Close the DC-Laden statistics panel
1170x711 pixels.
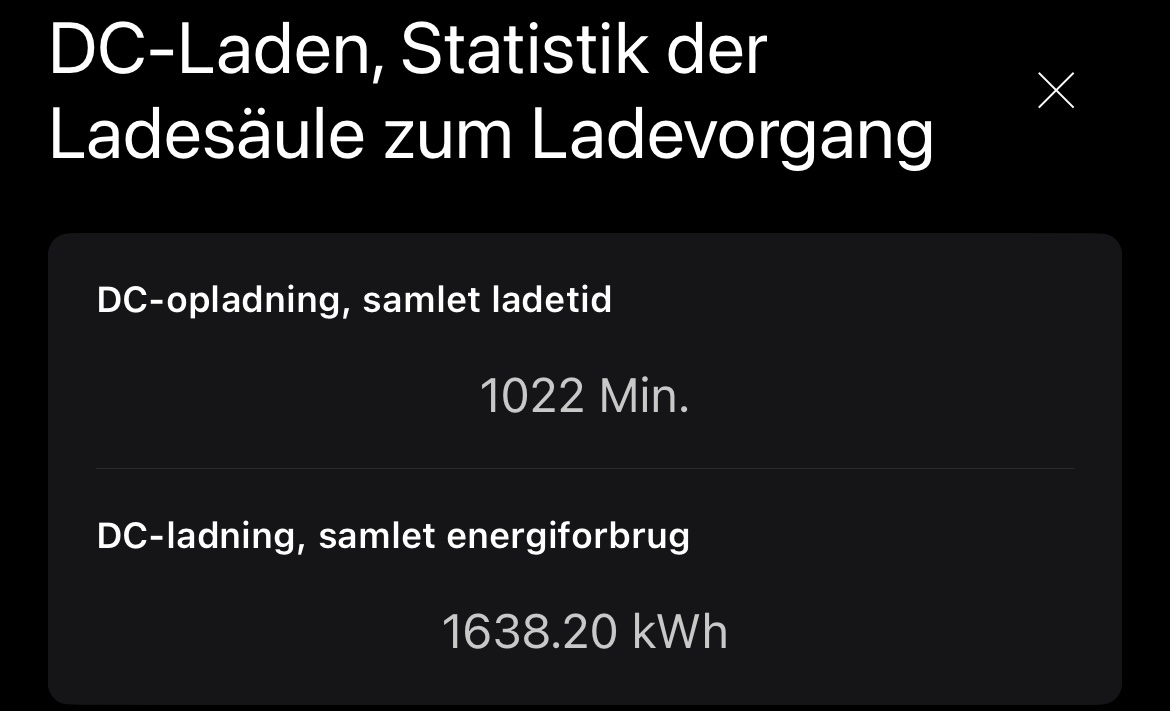tap(1056, 90)
